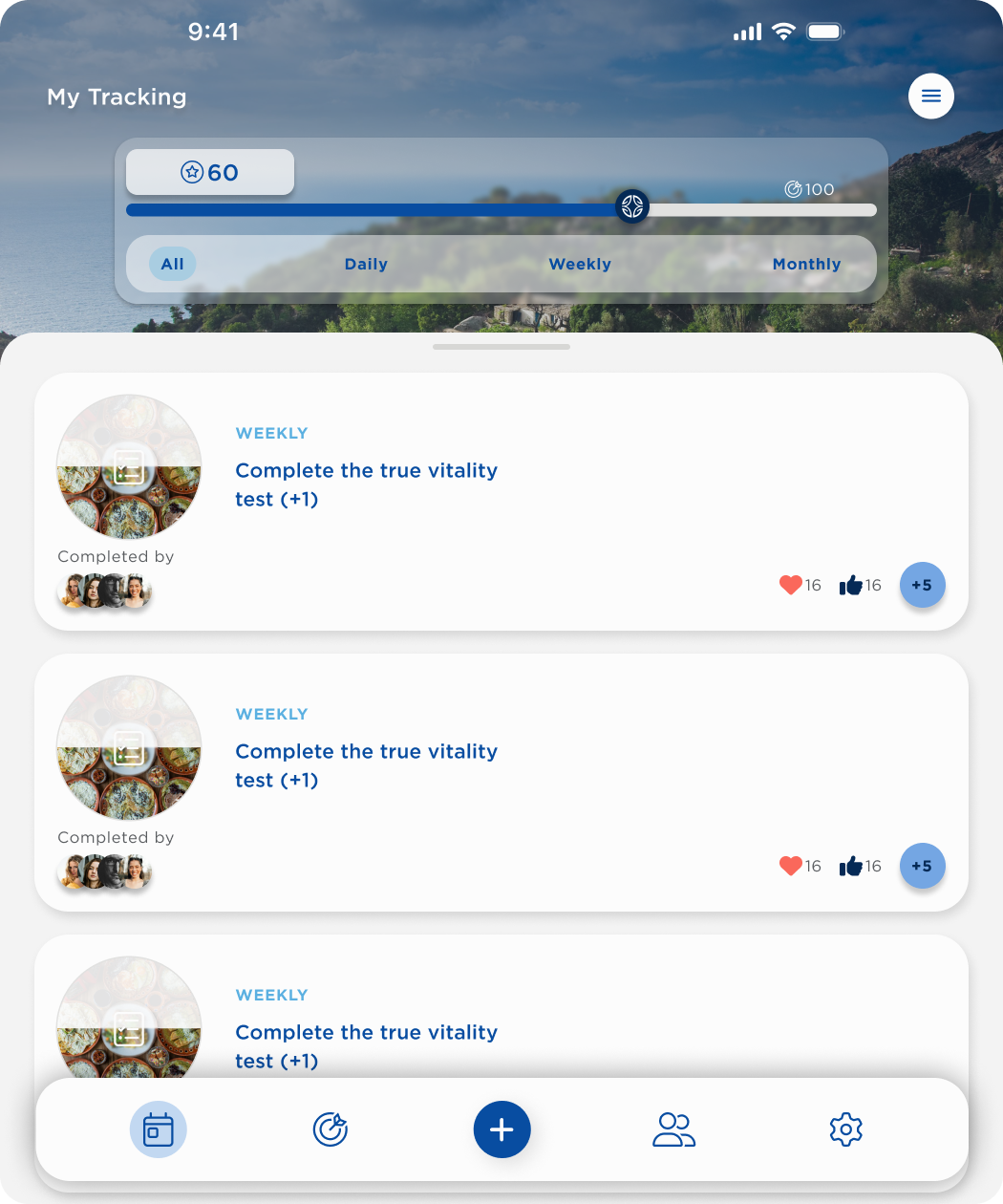The width and height of the screenshot is (1003, 1204).
Task: Switch to the Weekly filter
Action: coord(580,264)
